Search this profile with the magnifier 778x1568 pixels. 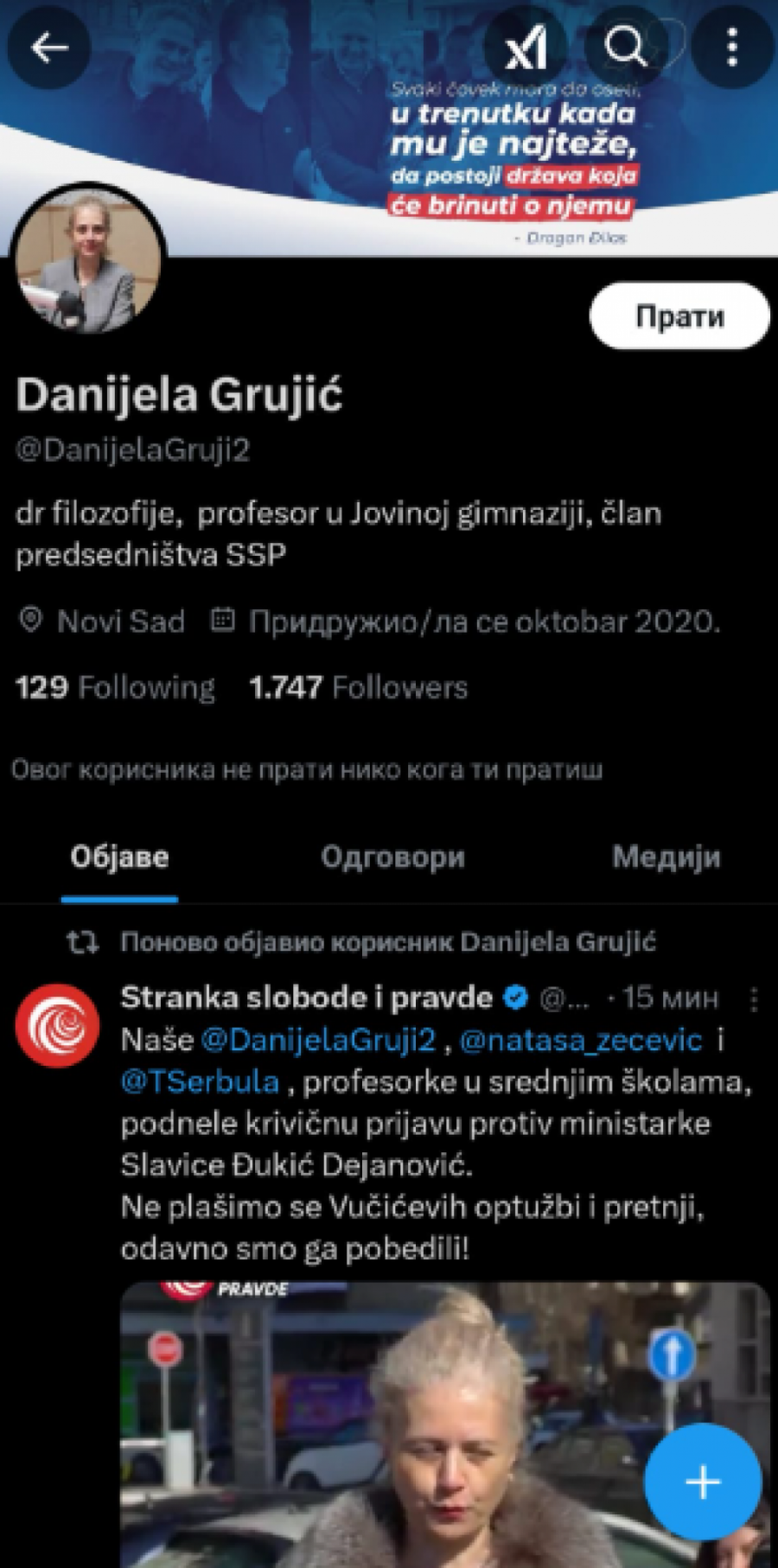(x=625, y=47)
